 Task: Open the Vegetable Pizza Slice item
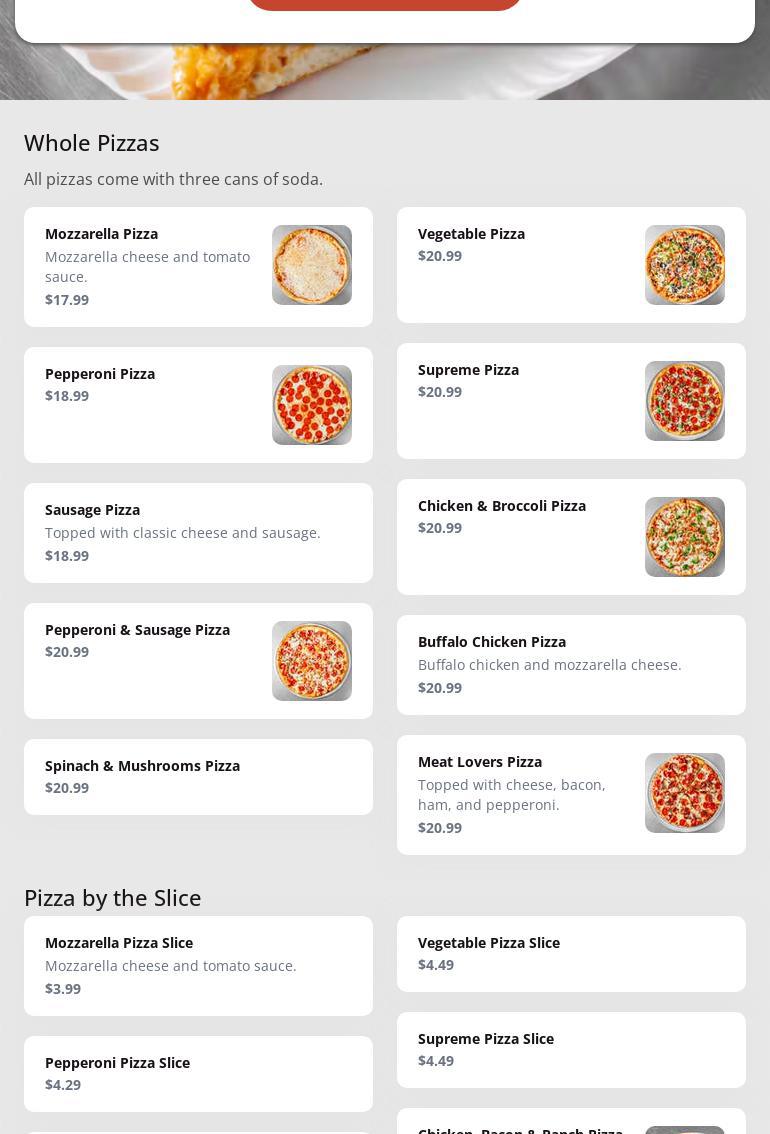(x=571, y=953)
